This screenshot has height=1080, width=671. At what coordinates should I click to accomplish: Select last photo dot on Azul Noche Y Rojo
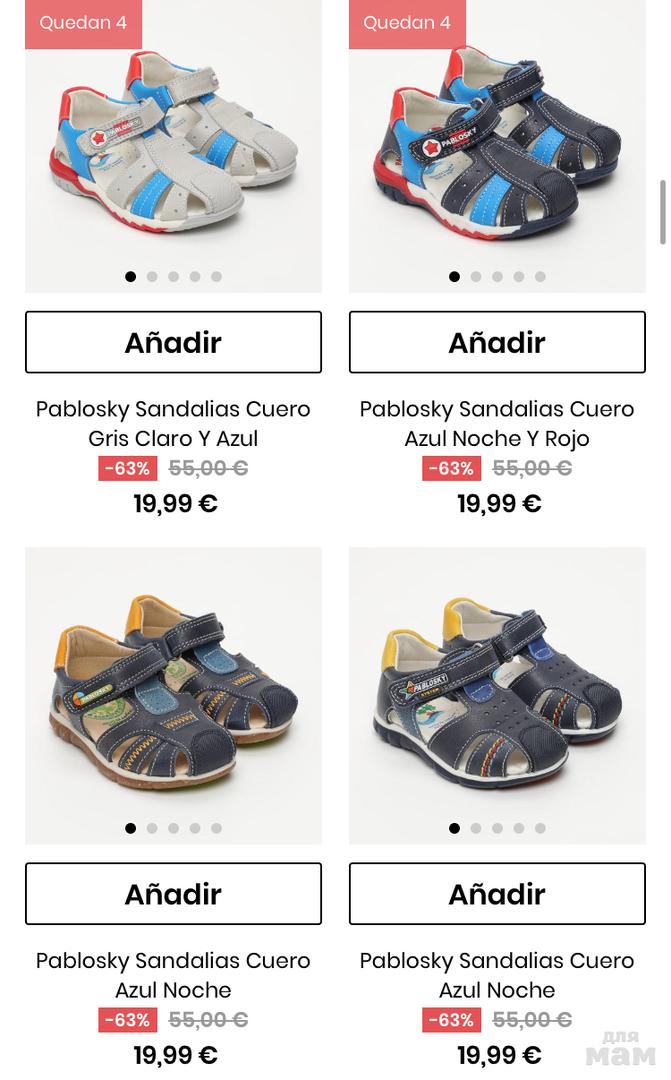click(x=540, y=277)
